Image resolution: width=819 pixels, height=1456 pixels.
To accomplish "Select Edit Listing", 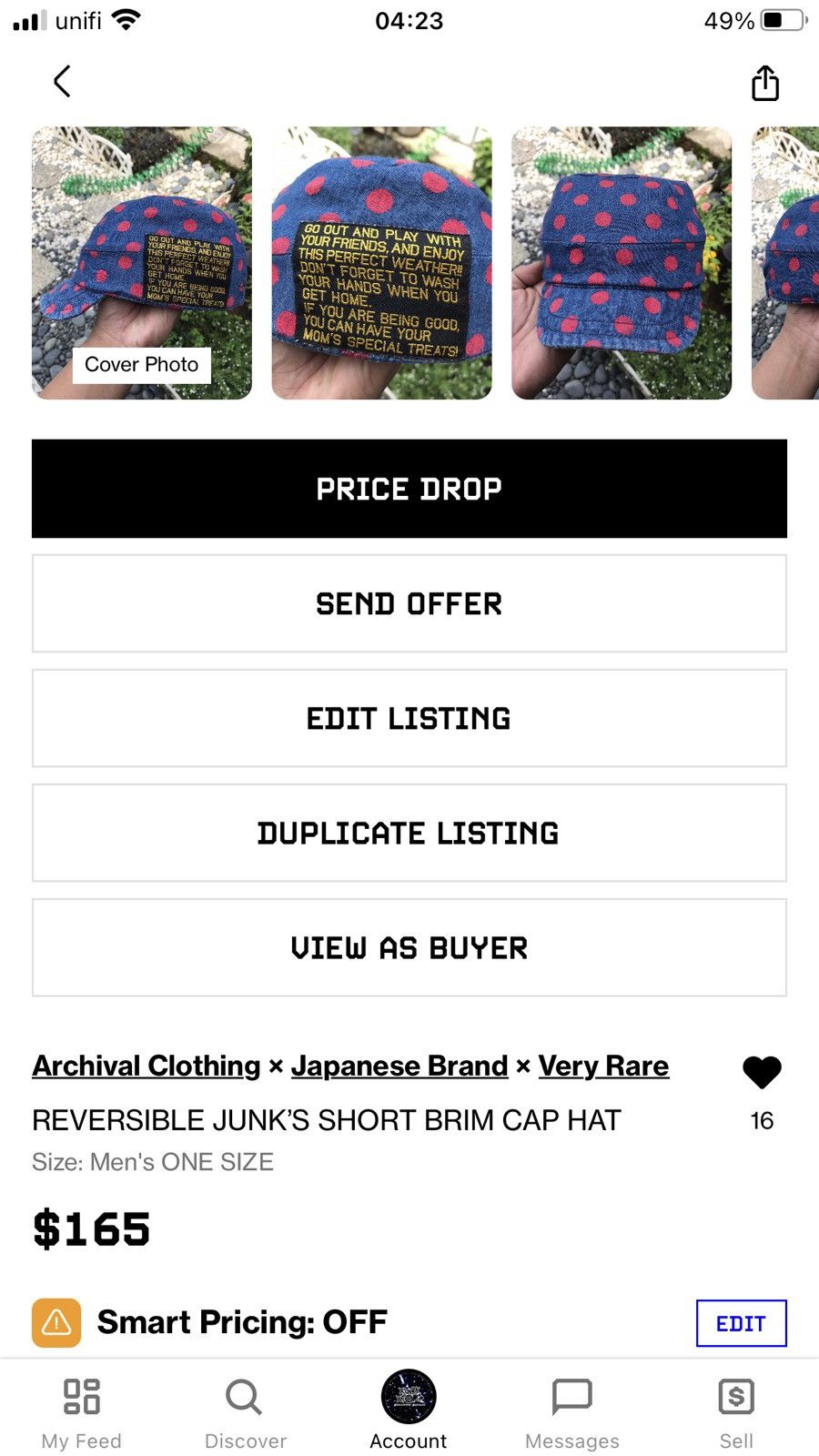I will pyautogui.click(x=409, y=718).
